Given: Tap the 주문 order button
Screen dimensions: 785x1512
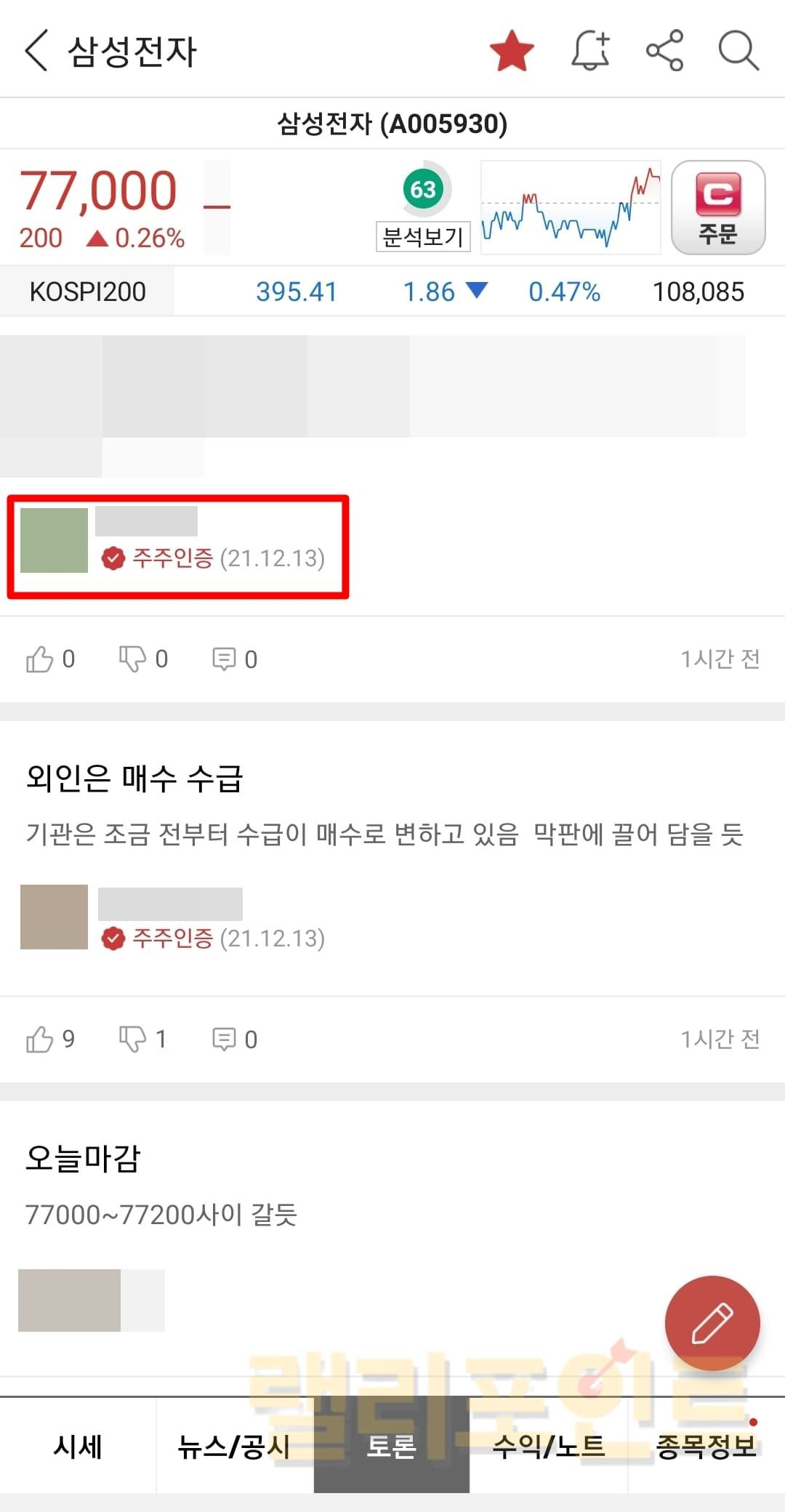Looking at the screenshot, I should (717, 207).
